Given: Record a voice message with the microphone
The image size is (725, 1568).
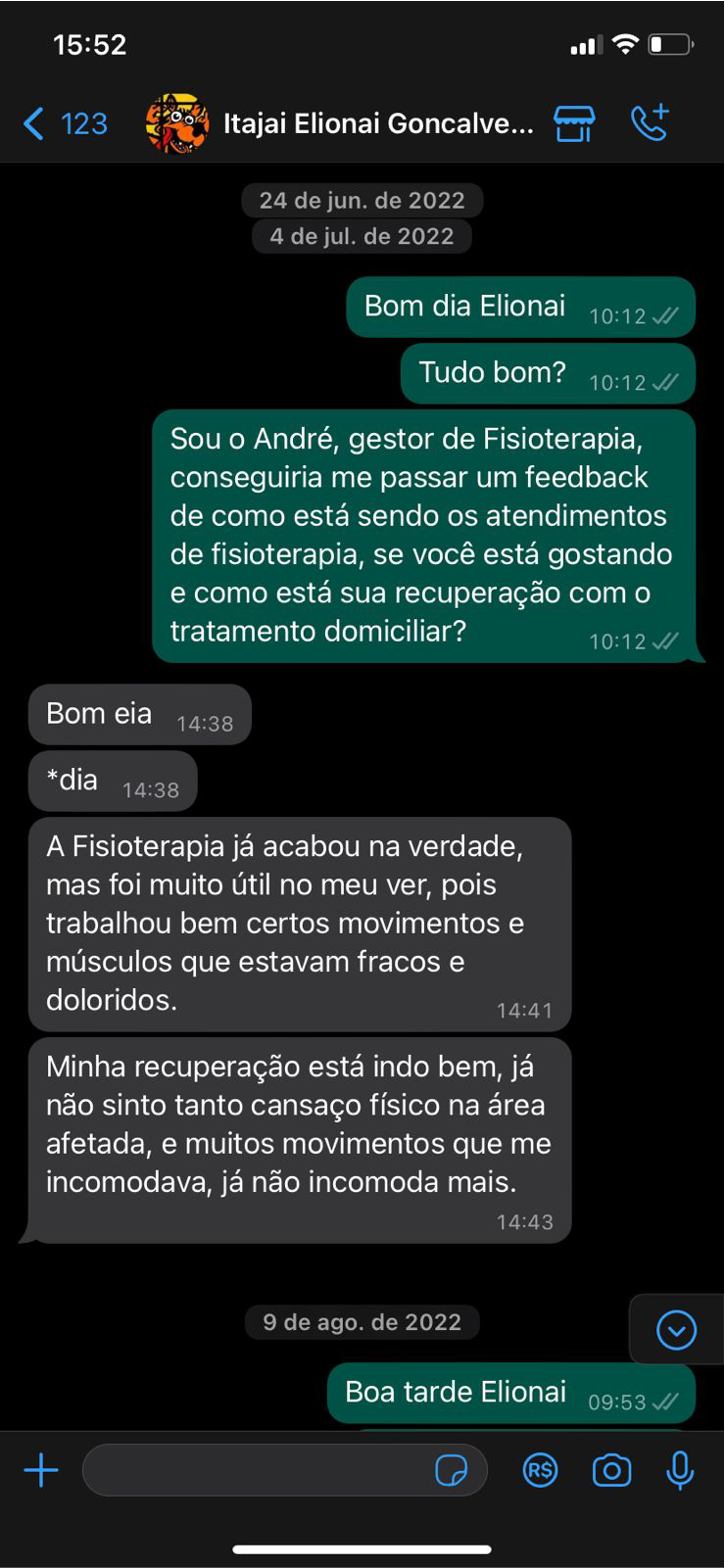Looking at the screenshot, I should [x=680, y=1470].
